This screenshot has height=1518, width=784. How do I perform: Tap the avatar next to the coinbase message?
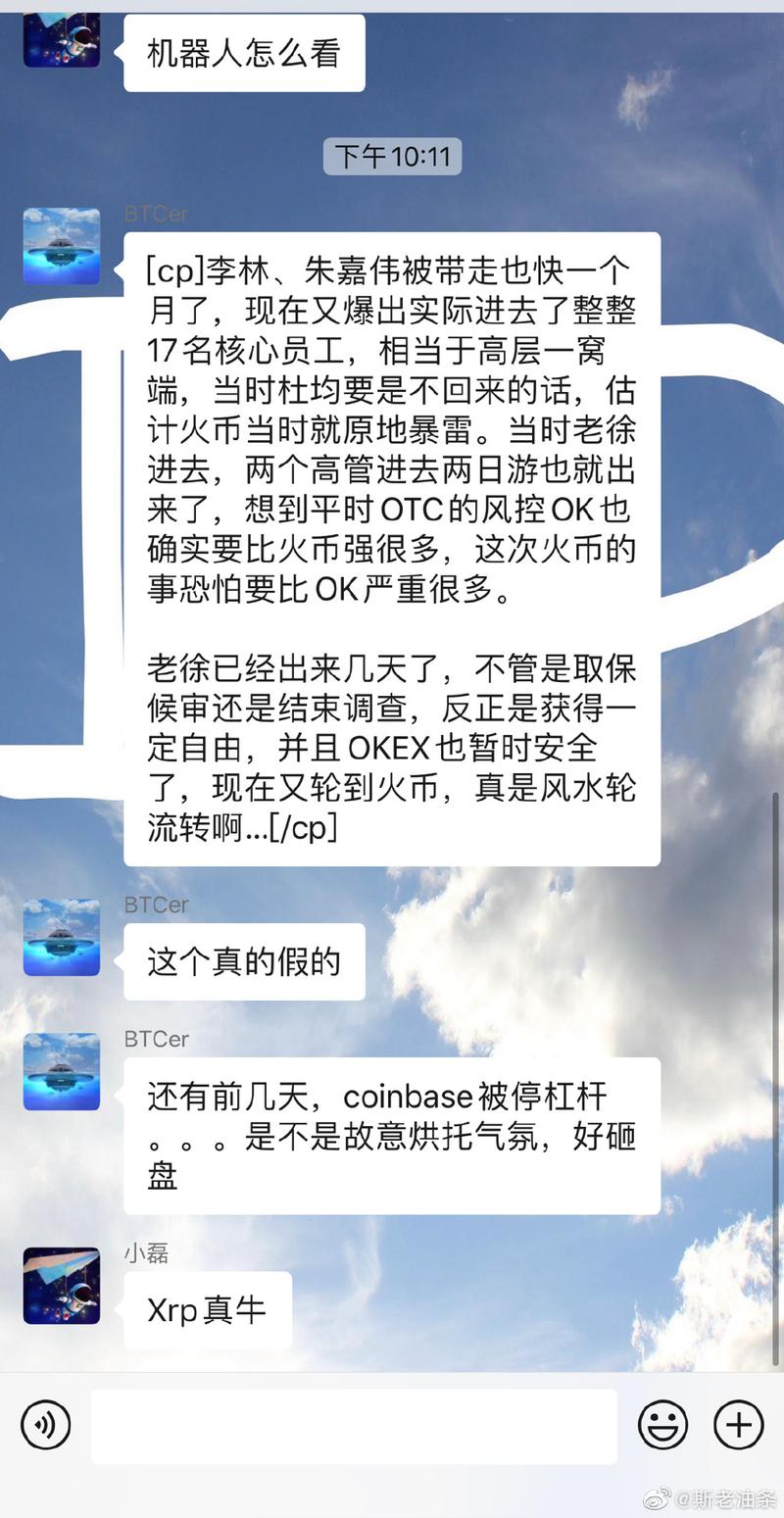tap(61, 1072)
